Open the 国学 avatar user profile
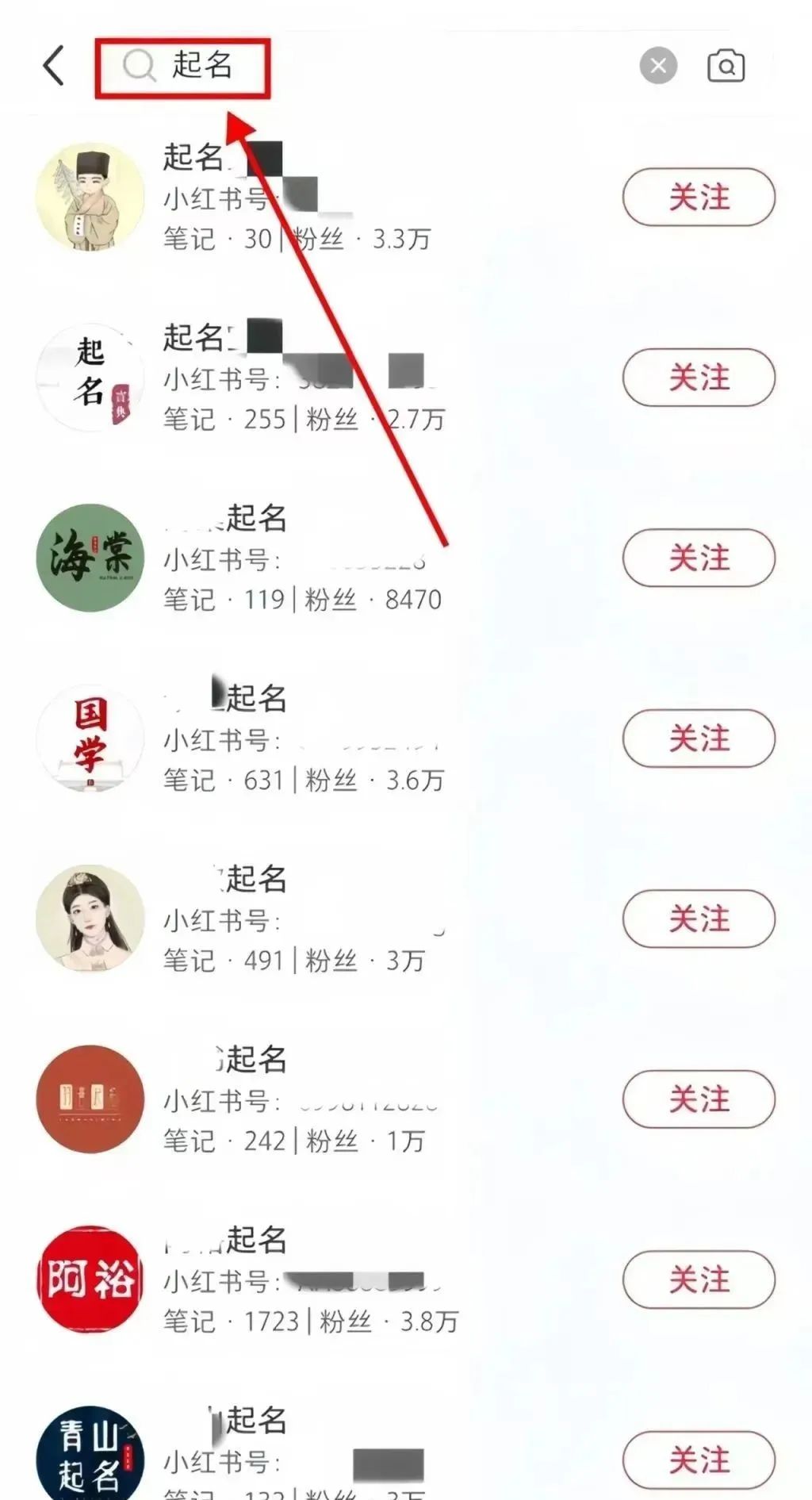 coord(90,738)
